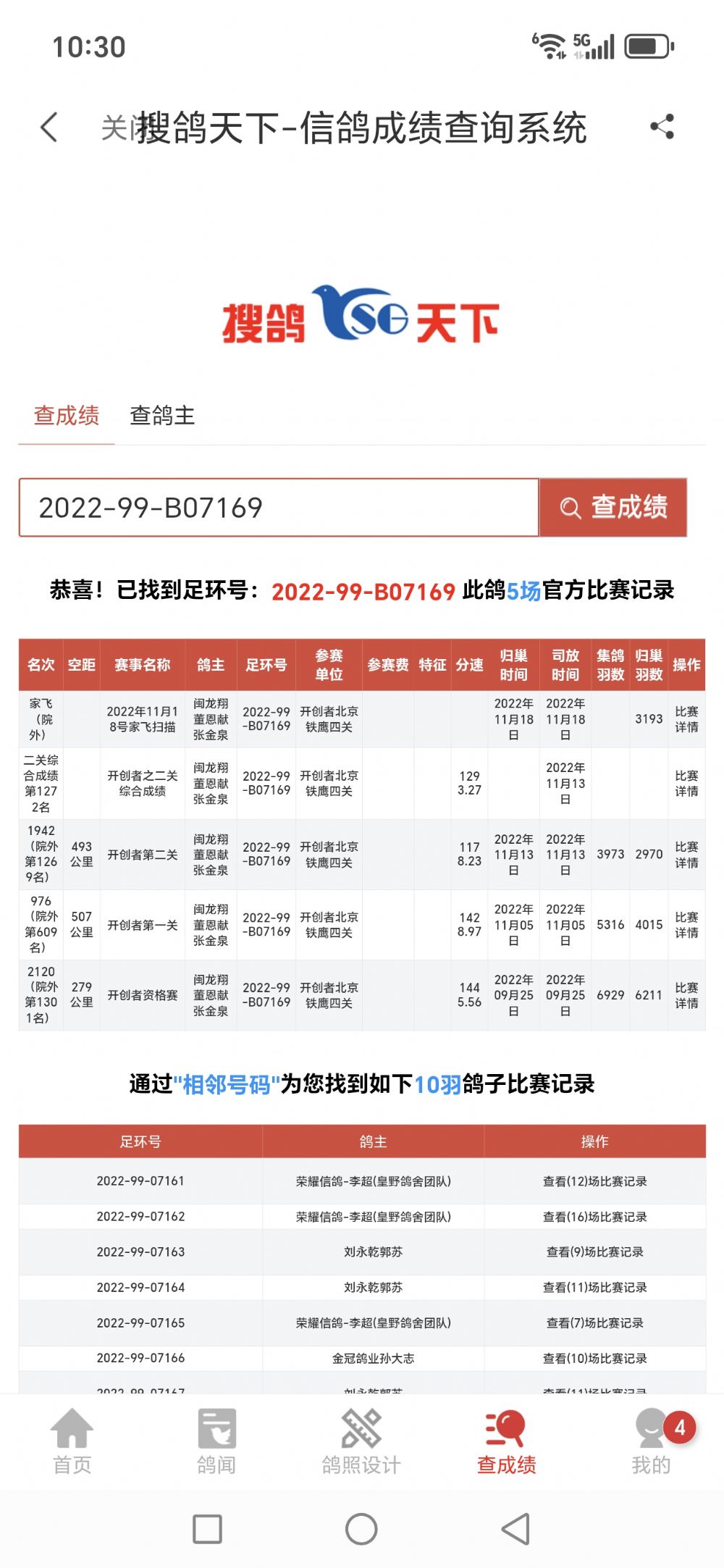This screenshot has height=1568, width=724.
Task: Edit the ring number search field
Action: pyautogui.click(x=279, y=508)
